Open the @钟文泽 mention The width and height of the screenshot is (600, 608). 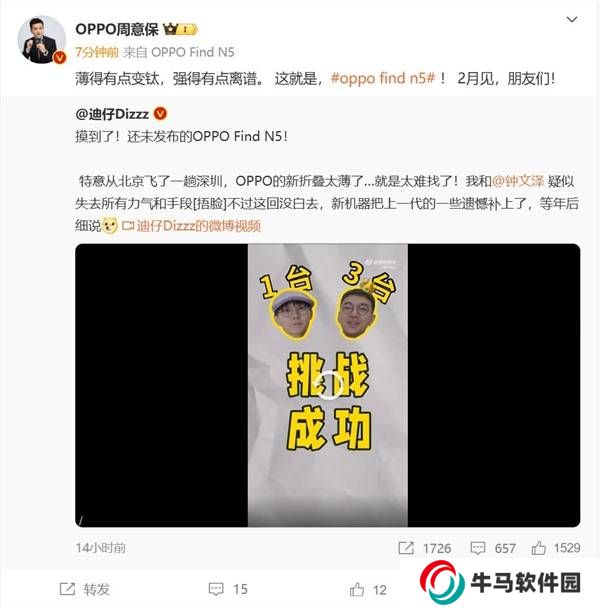tap(516, 180)
